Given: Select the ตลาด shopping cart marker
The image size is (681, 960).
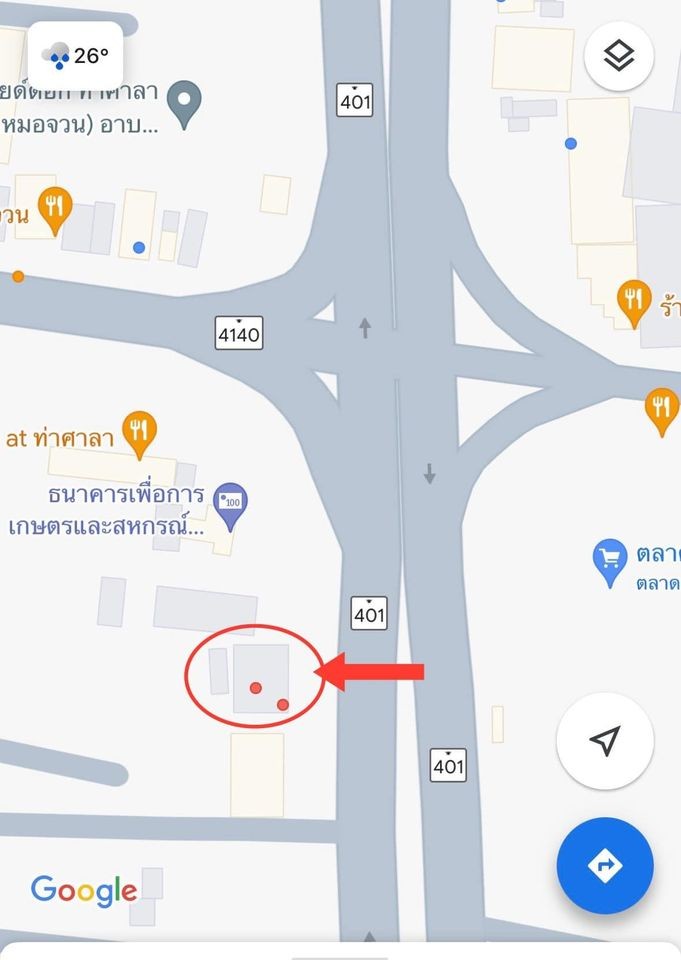Looking at the screenshot, I should (610, 562).
